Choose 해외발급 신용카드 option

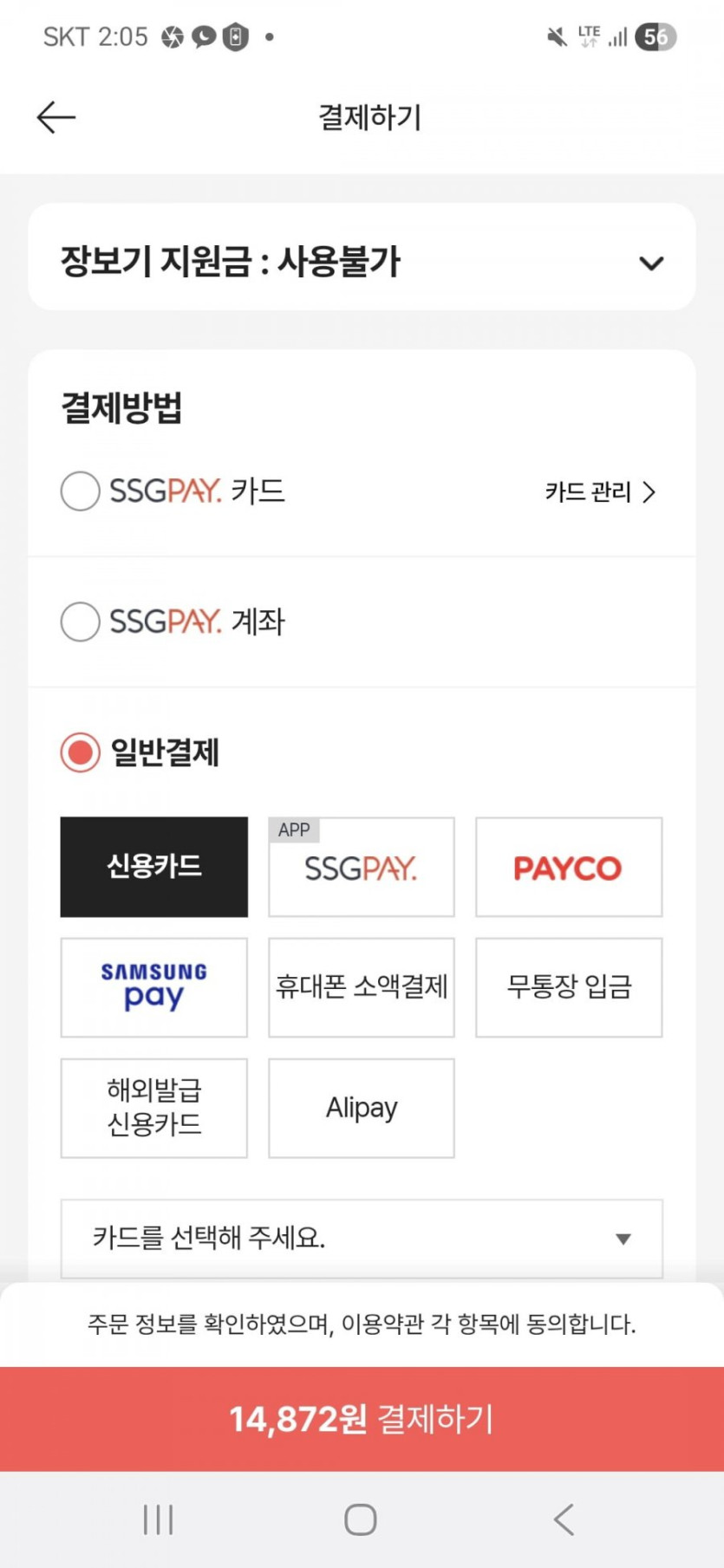coord(154,1108)
